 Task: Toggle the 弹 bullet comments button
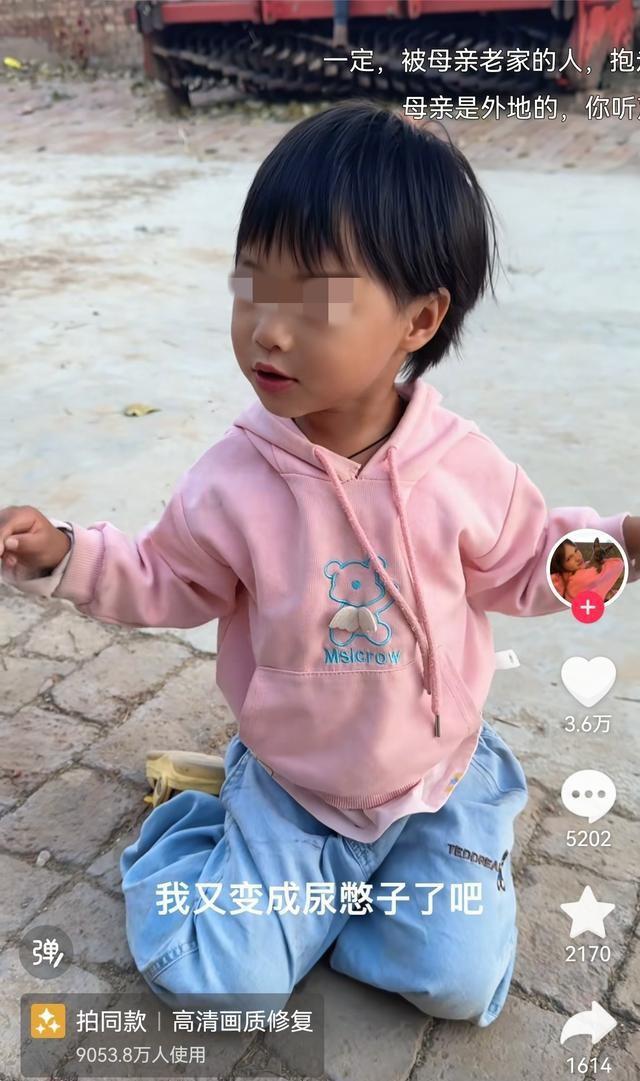point(46,951)
